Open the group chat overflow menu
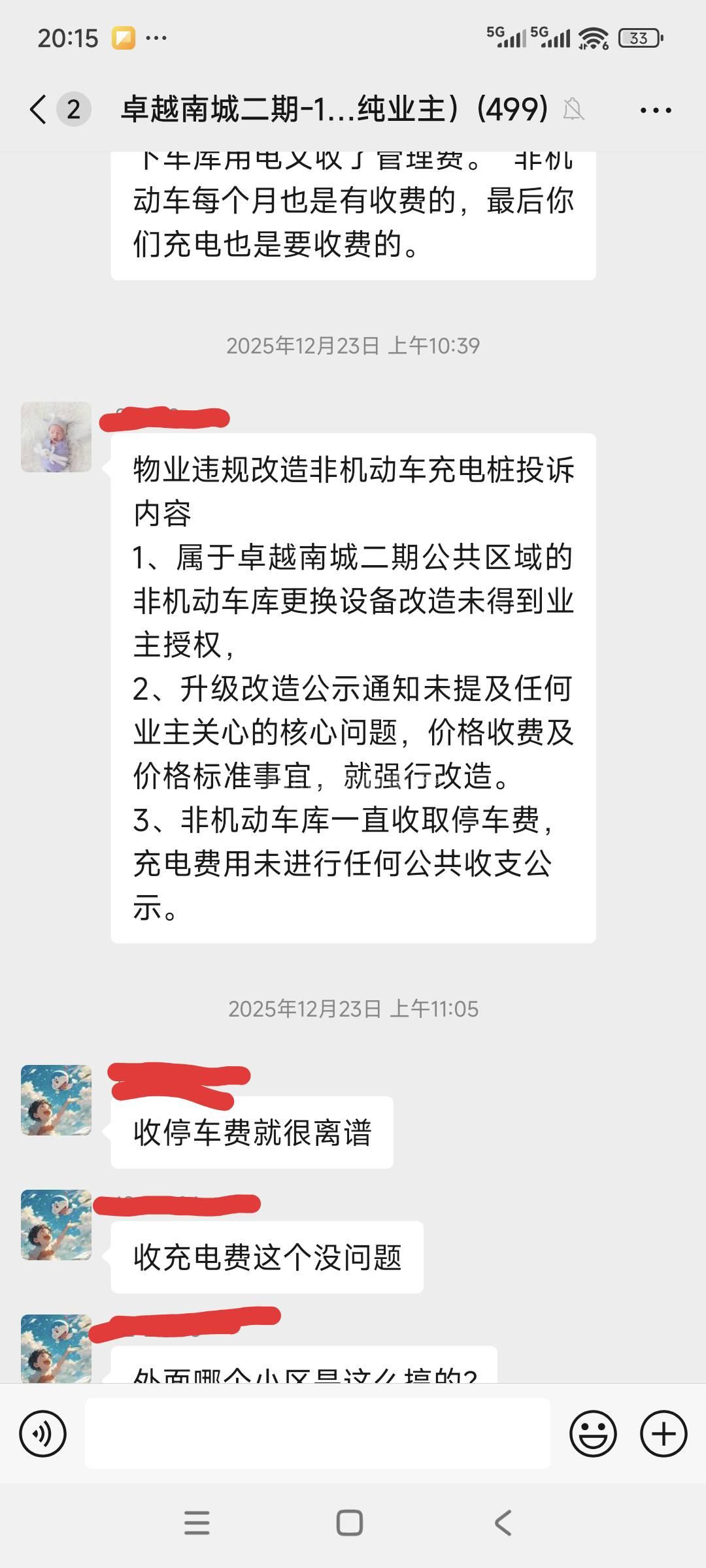706x1568 pixels. [656, 110]
